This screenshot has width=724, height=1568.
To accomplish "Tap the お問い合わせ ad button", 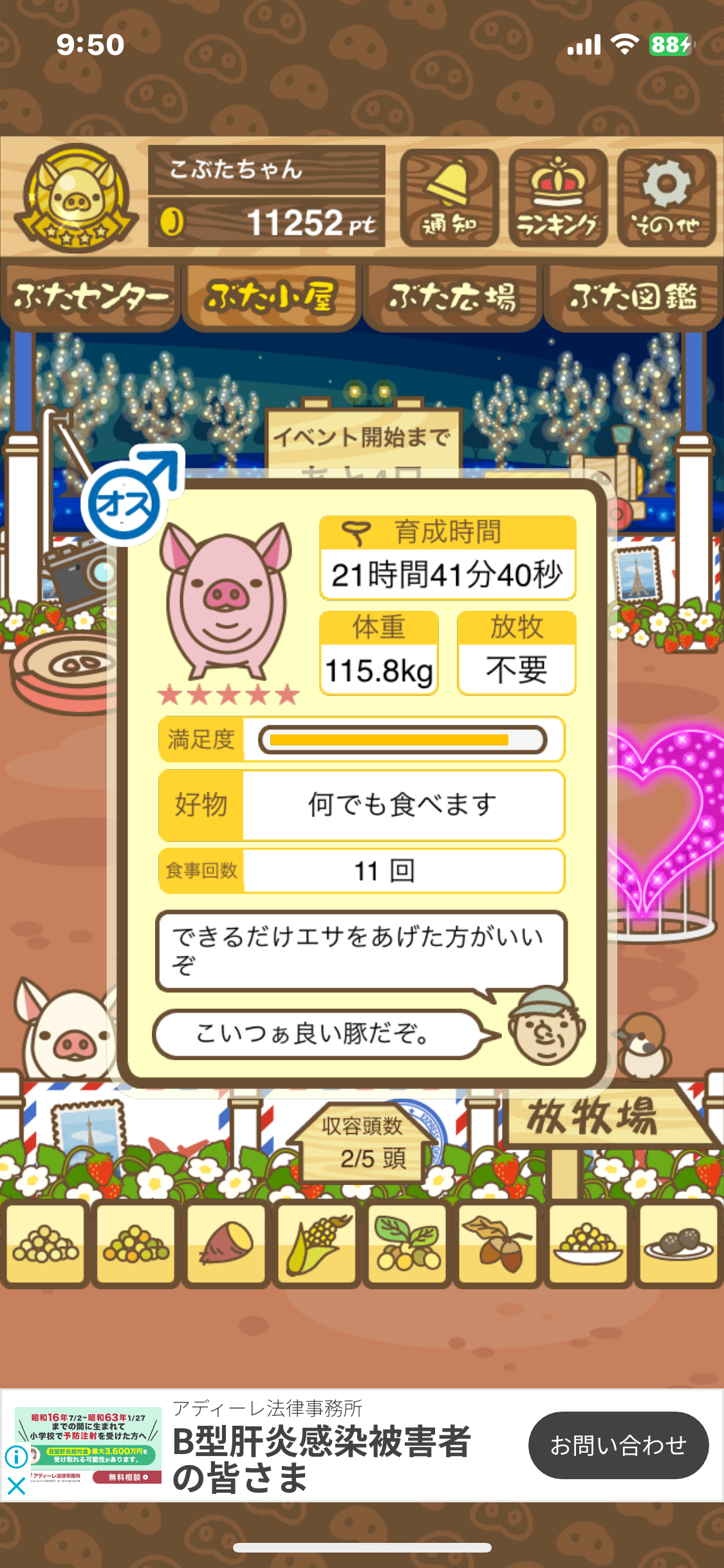I will click(618, 1445).
